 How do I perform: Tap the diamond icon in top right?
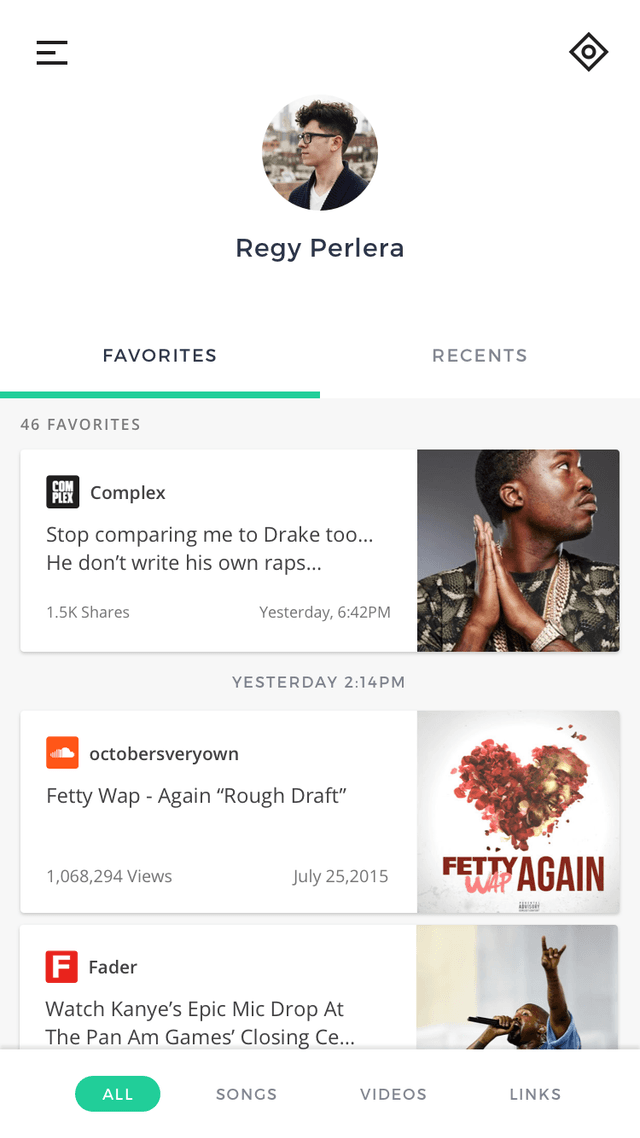[588, 52]
